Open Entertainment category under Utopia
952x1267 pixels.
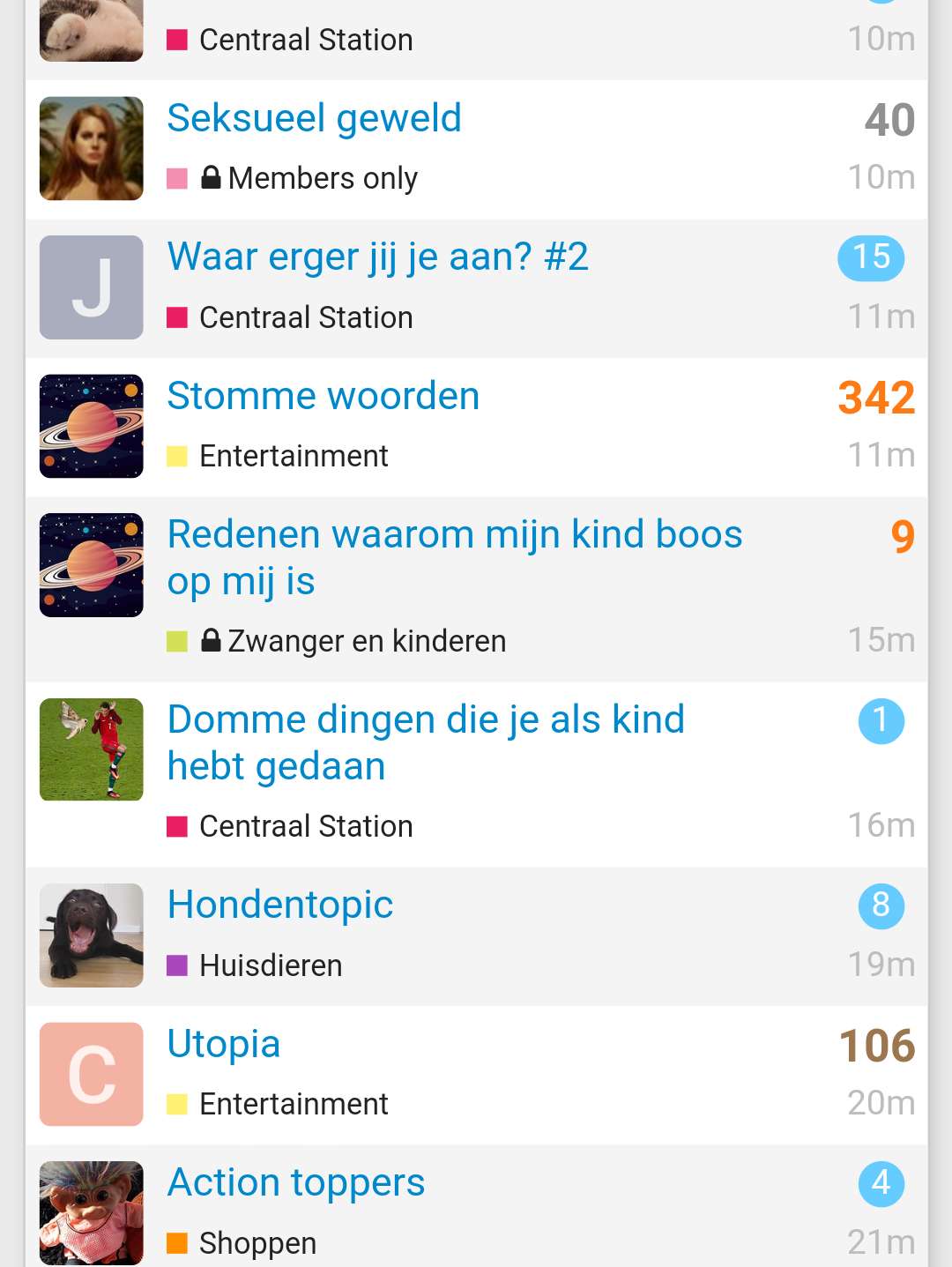tap(294, 1104)
